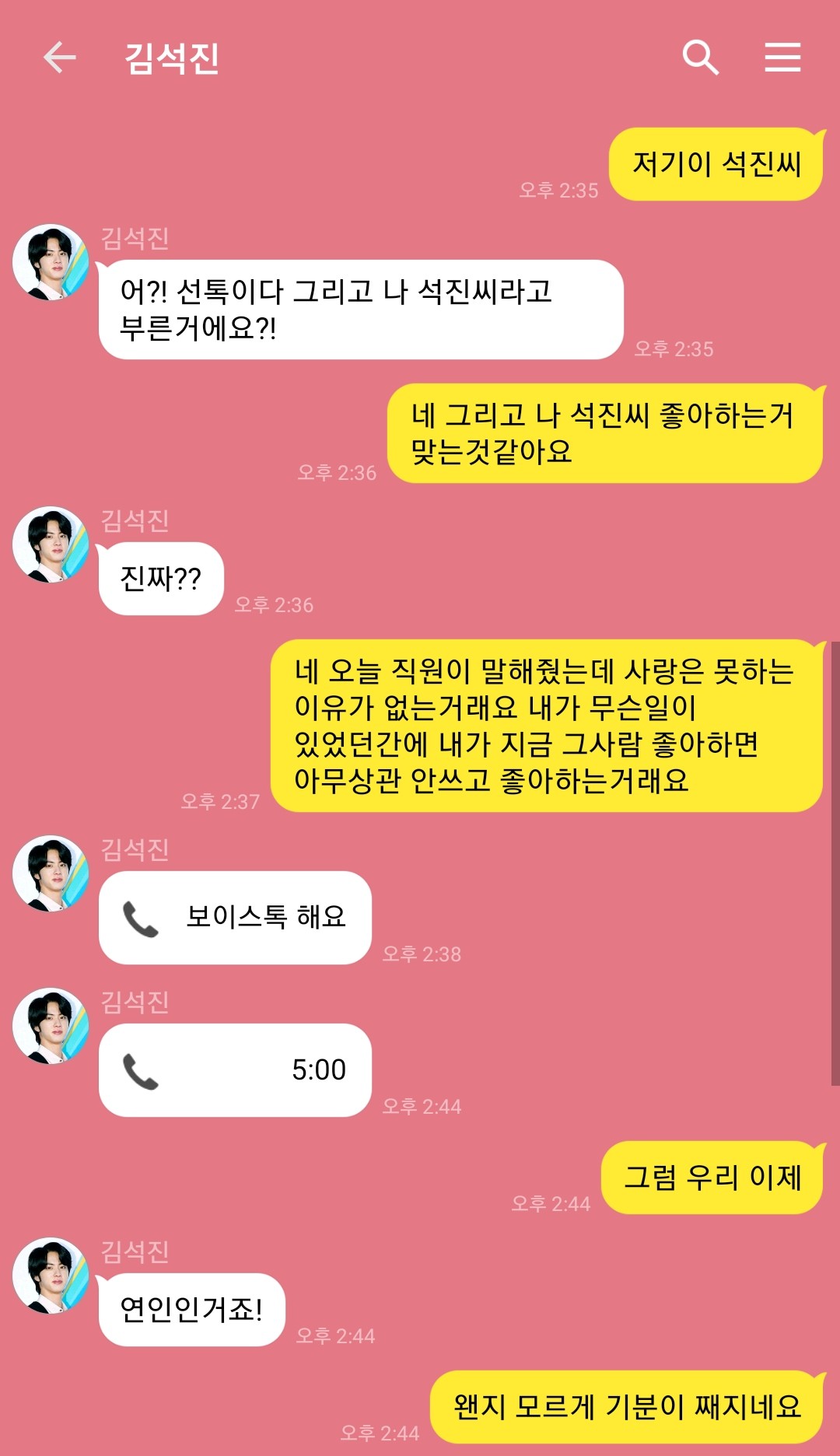Tap the 보이스톡 해요 call message
This screenshot has height=1456, width=840.
[235, 918]
